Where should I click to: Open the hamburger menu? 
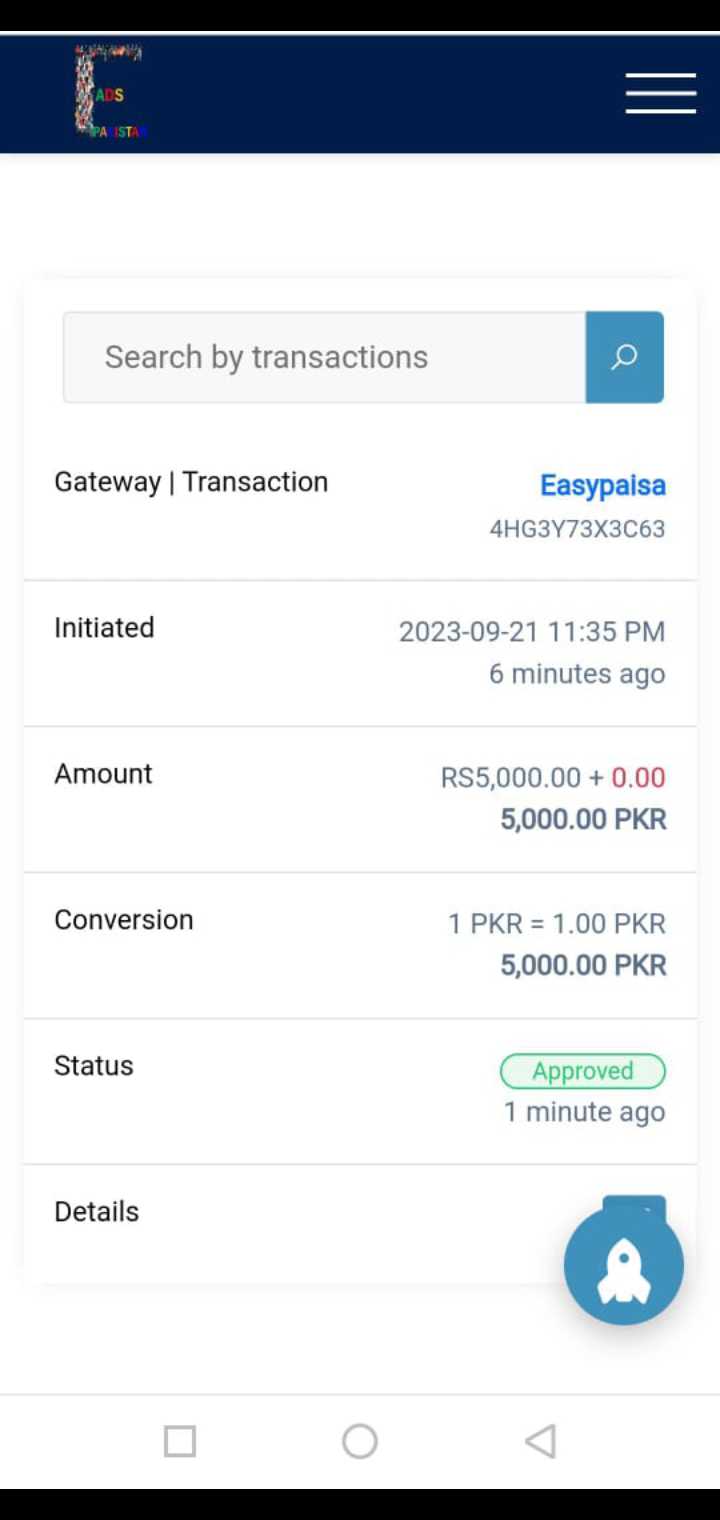point(660,93)
